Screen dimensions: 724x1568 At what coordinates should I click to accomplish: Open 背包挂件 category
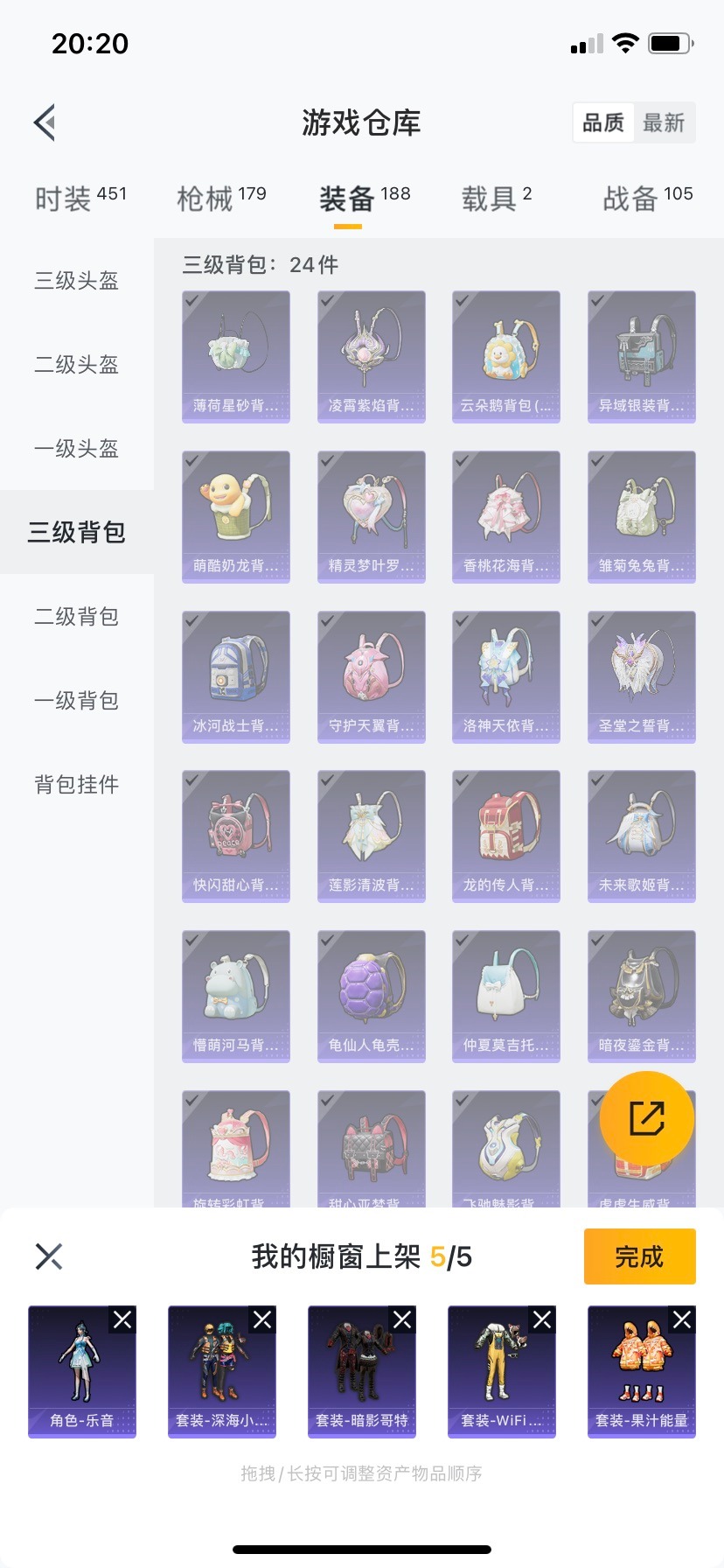click(x=76, y=785)
